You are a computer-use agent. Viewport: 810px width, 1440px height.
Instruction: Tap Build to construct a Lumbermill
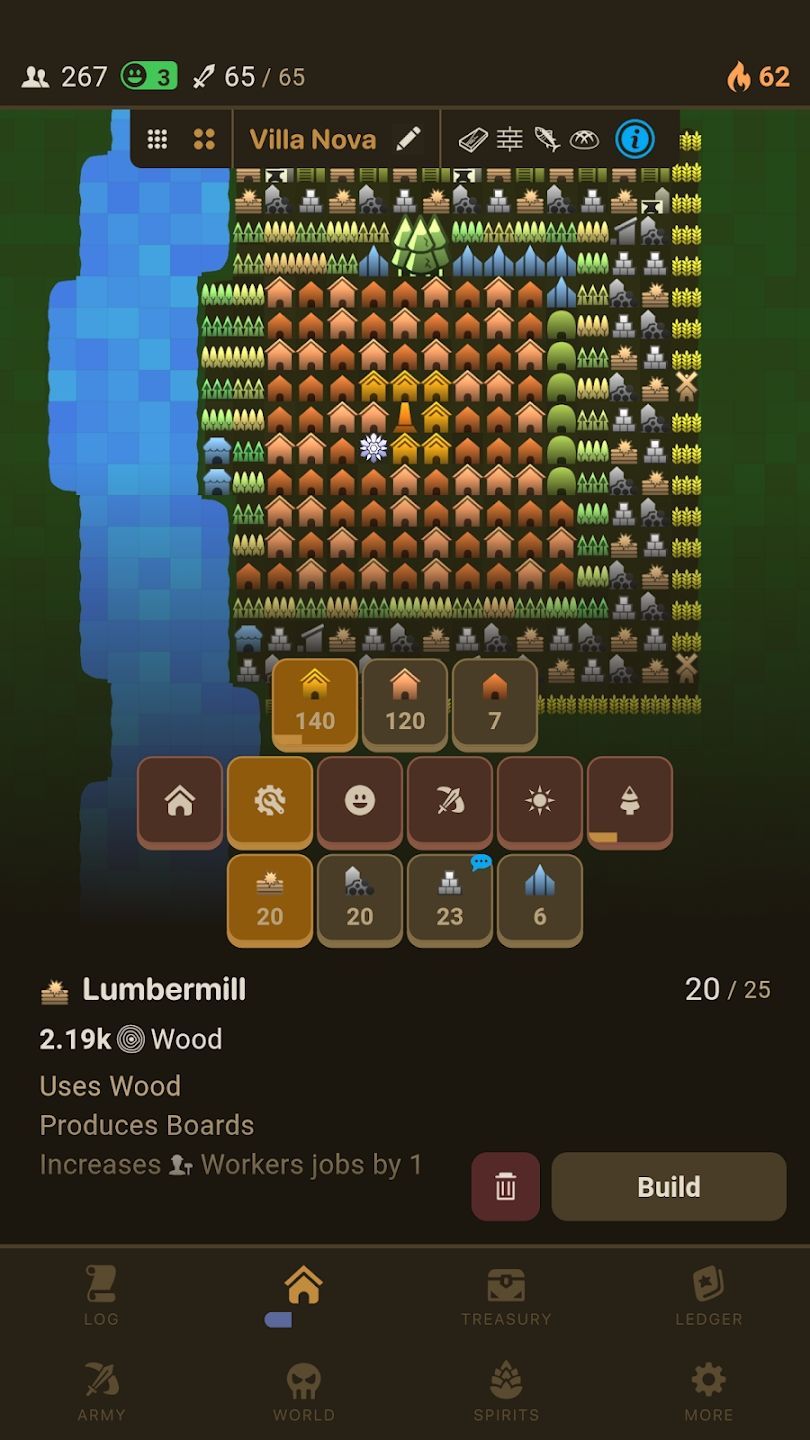tap(669, 1186)
